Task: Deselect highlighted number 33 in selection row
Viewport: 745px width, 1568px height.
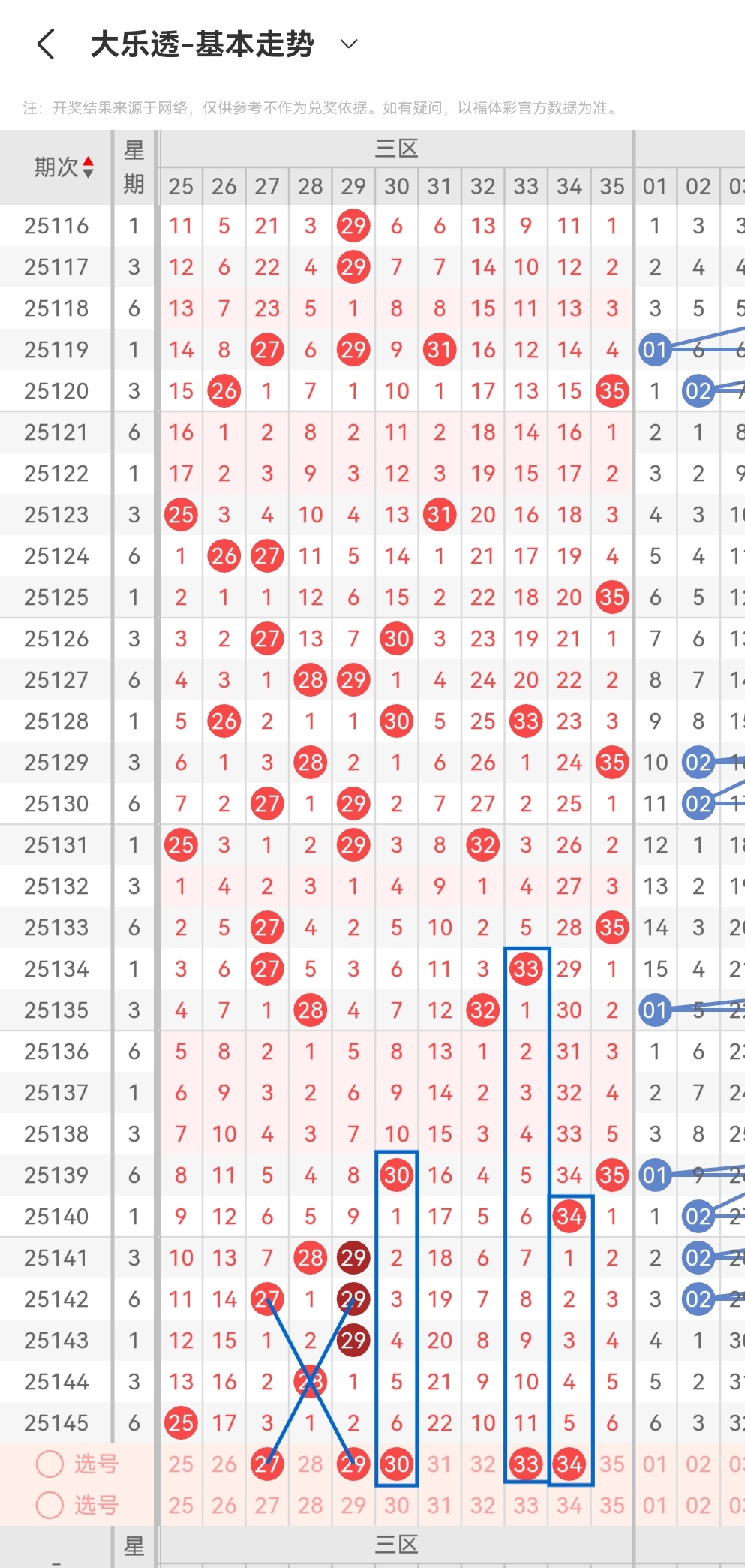Action: pos(526,1464)
